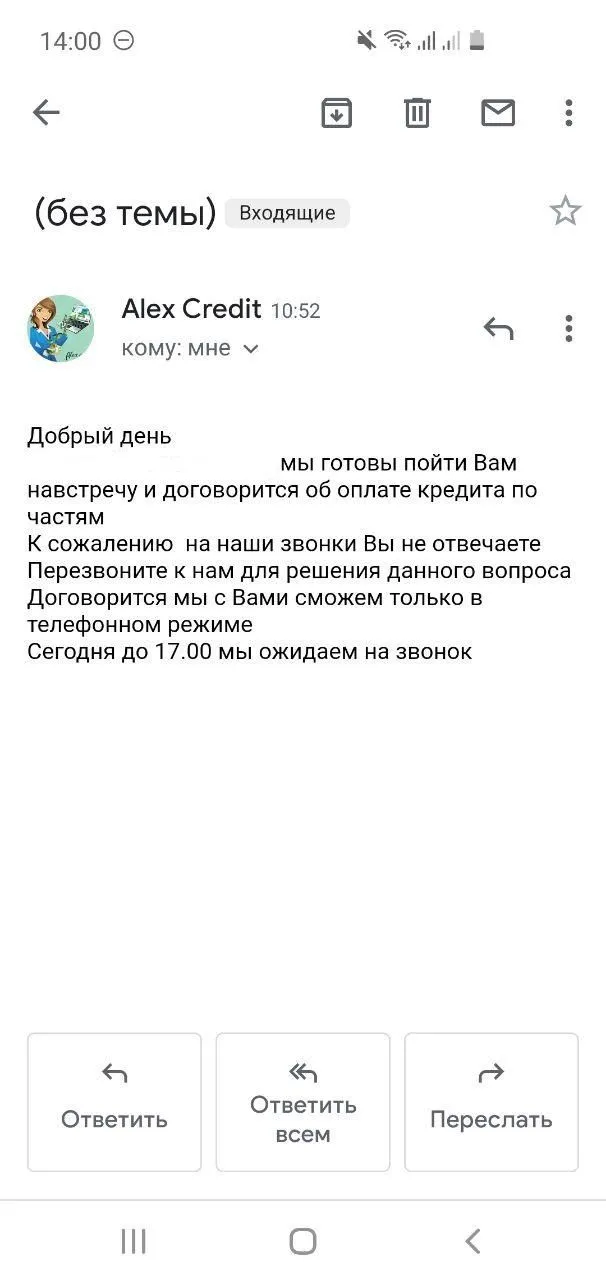Star this message
Image resolution: width=606 pixels, height=1280 pixels.
click(565, 211)
